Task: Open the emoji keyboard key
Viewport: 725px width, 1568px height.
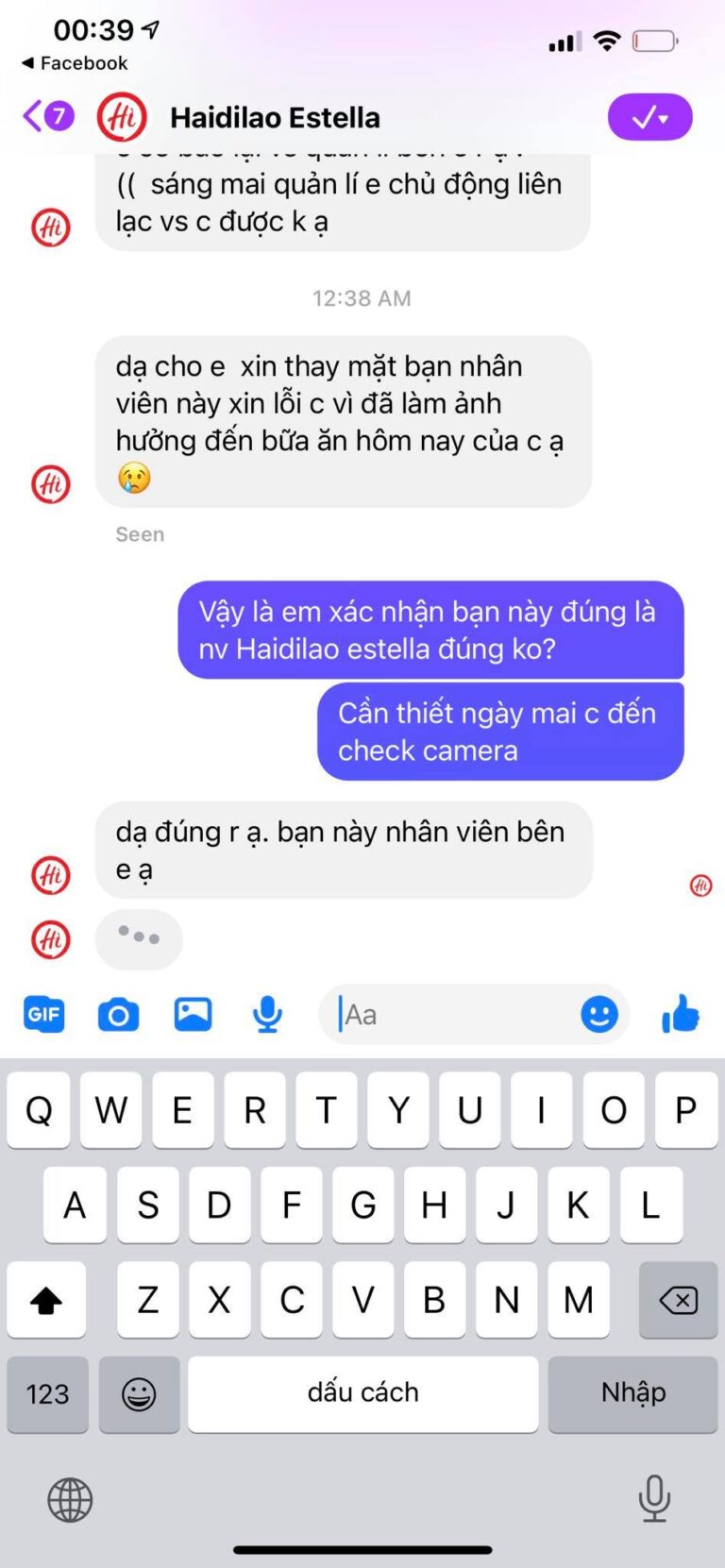Action: 139,1393
